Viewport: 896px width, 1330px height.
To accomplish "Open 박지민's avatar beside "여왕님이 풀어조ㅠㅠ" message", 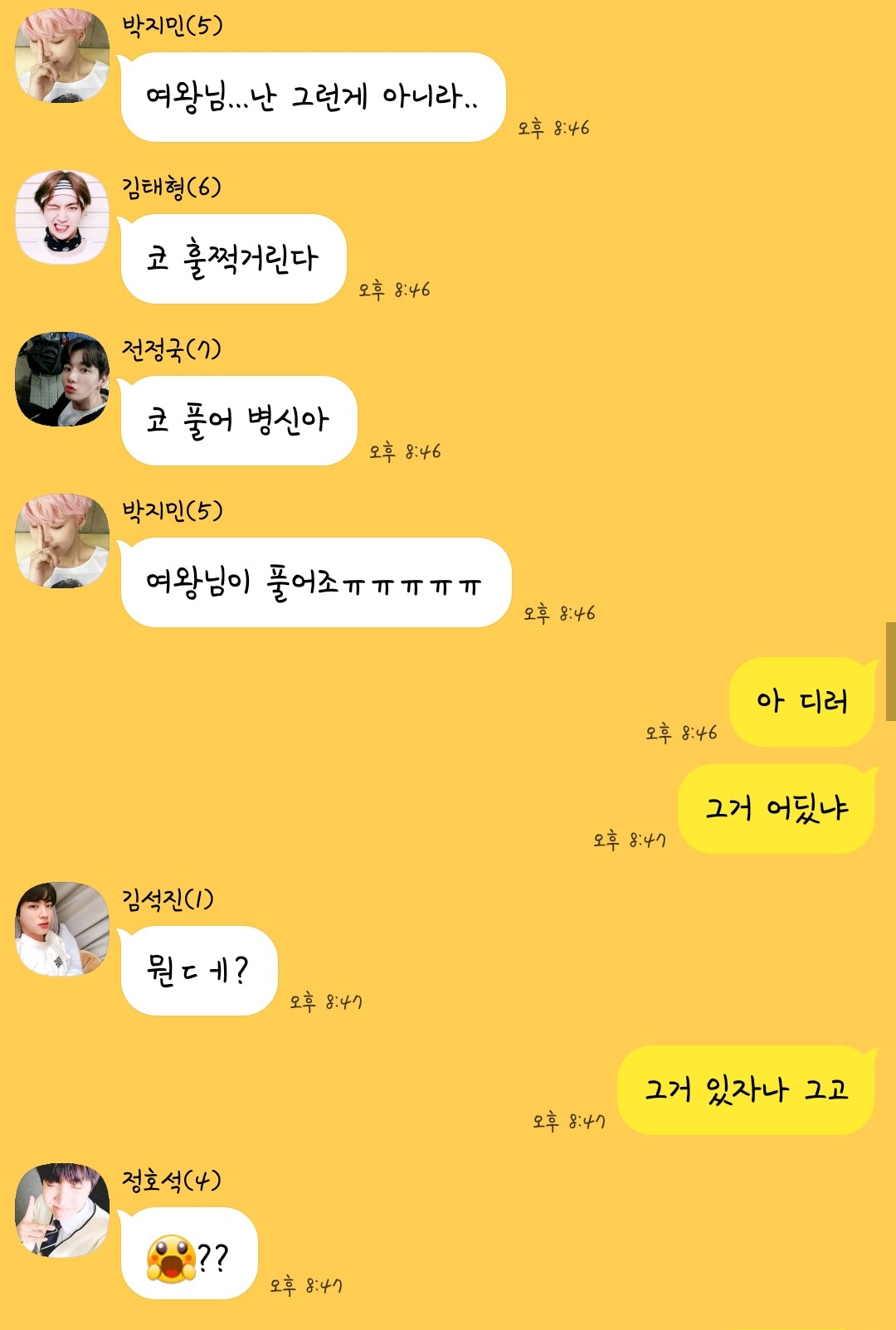I will (x=62, y=541).
